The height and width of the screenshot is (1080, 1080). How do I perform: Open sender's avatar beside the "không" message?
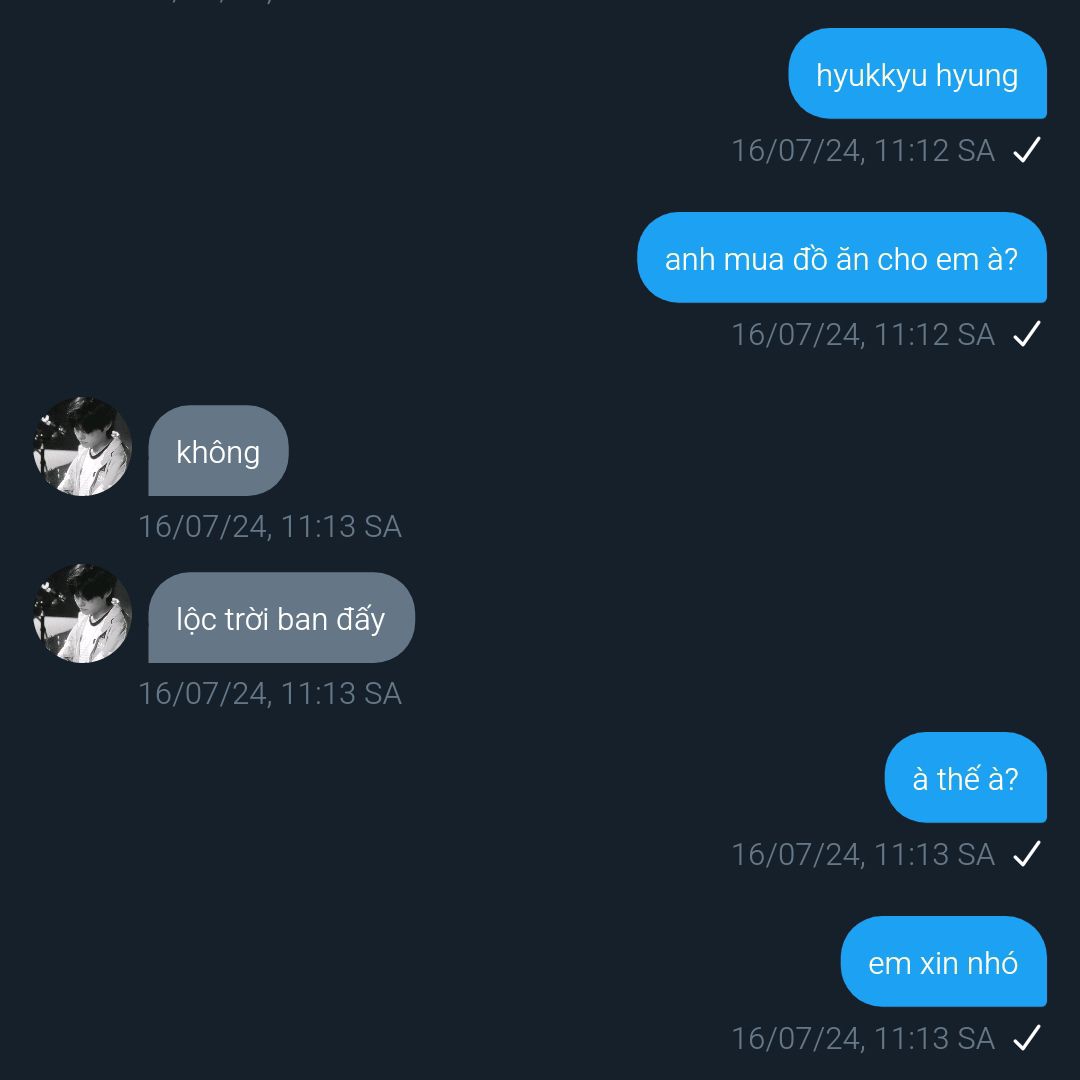click(83, 446)
